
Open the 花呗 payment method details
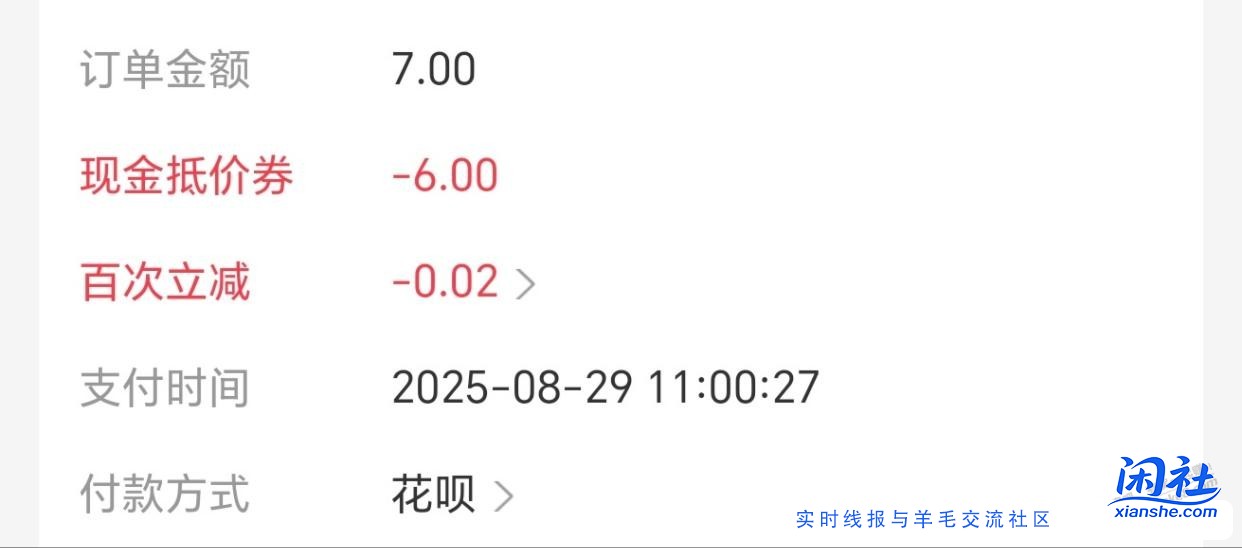[503, 495]
